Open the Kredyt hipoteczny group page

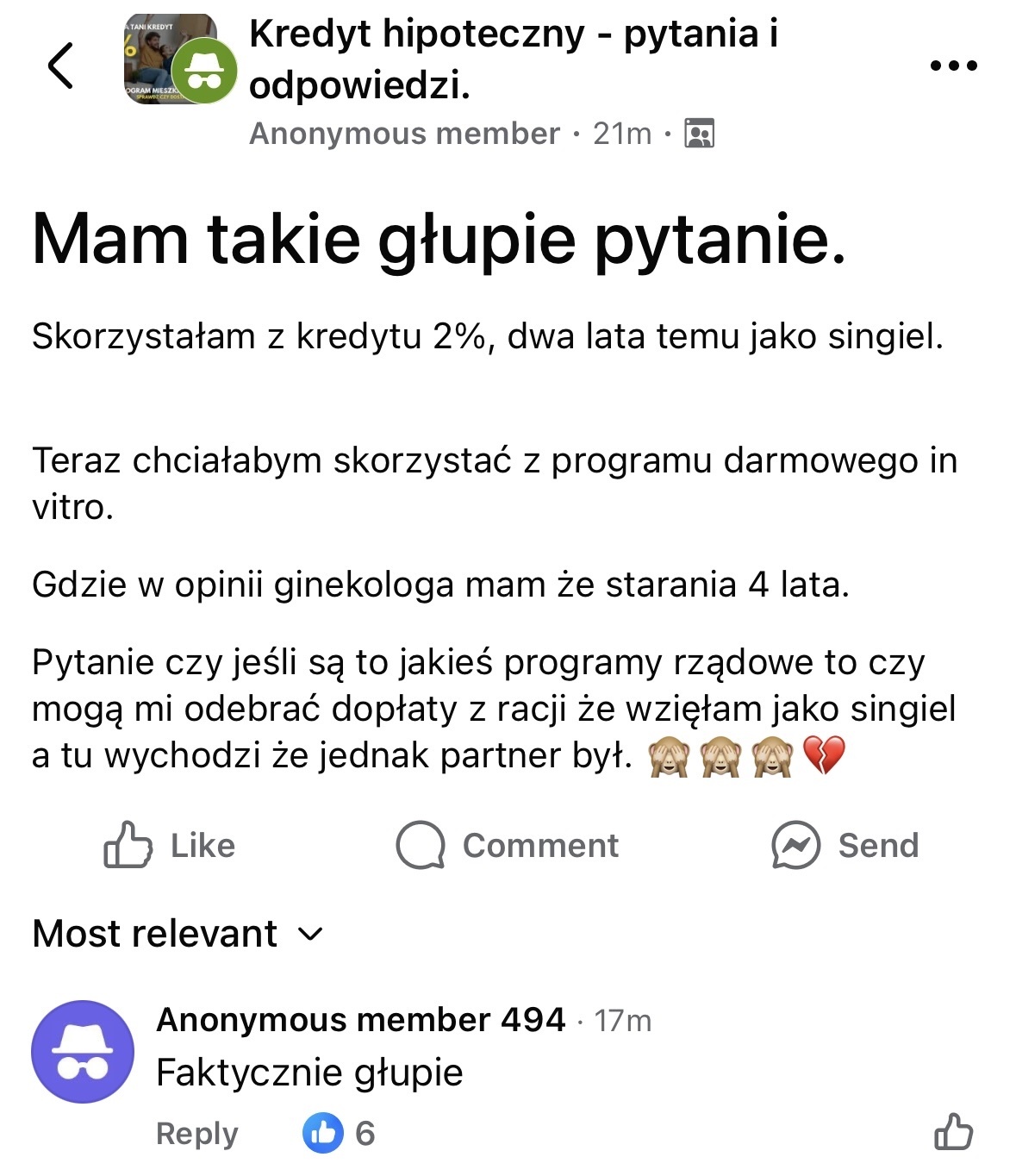click(x=512, y=59)
